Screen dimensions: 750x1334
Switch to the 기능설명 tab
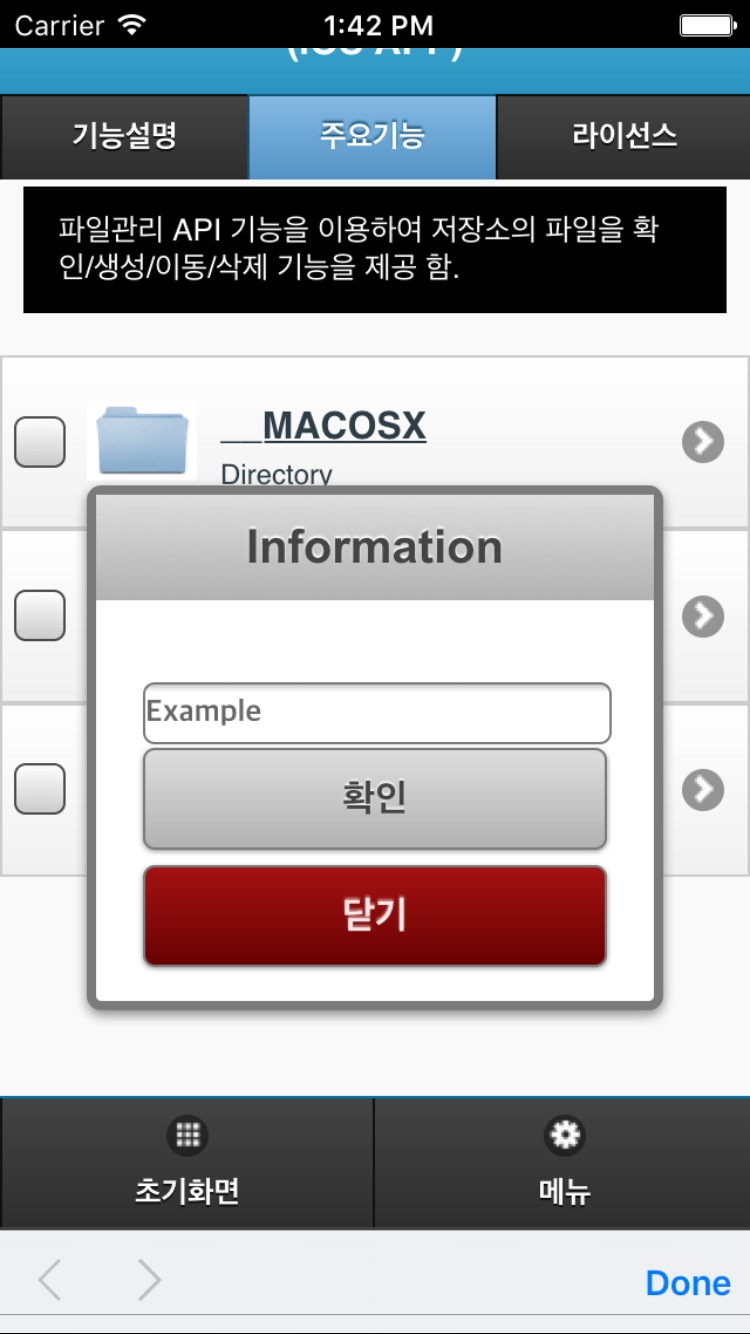click(x=124, y=137)
